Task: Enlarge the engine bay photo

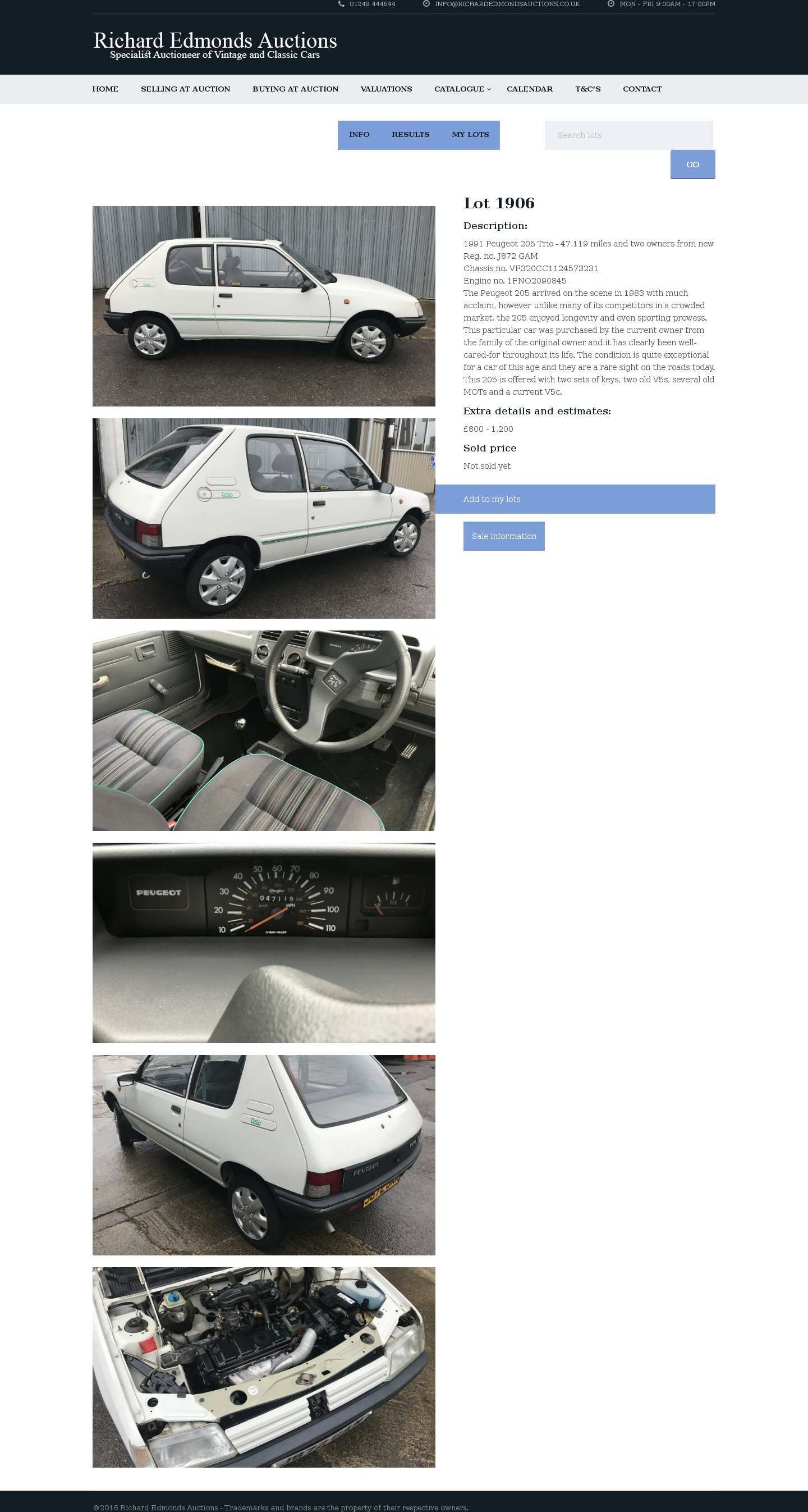Action: [264, 1368]
